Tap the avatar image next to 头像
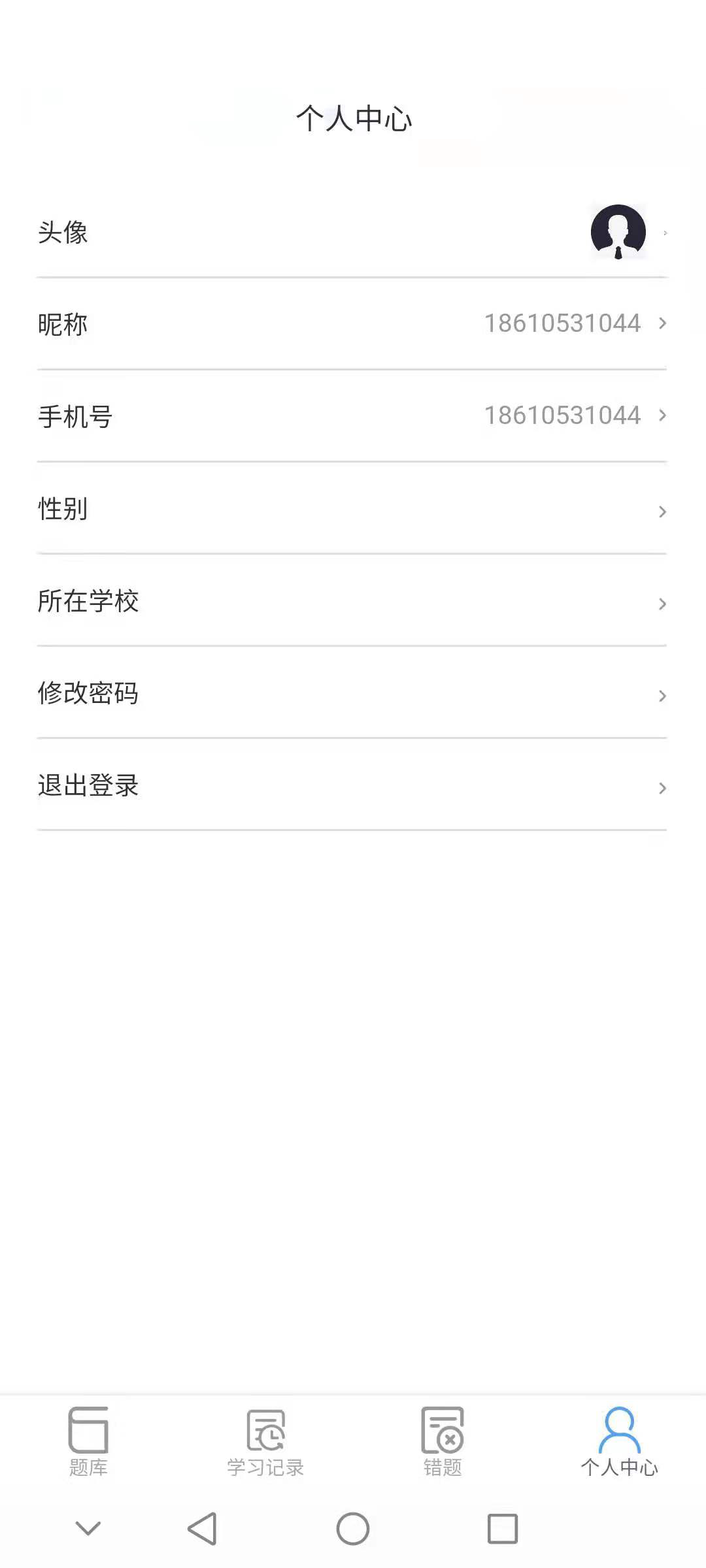 (x=617, y=232)
